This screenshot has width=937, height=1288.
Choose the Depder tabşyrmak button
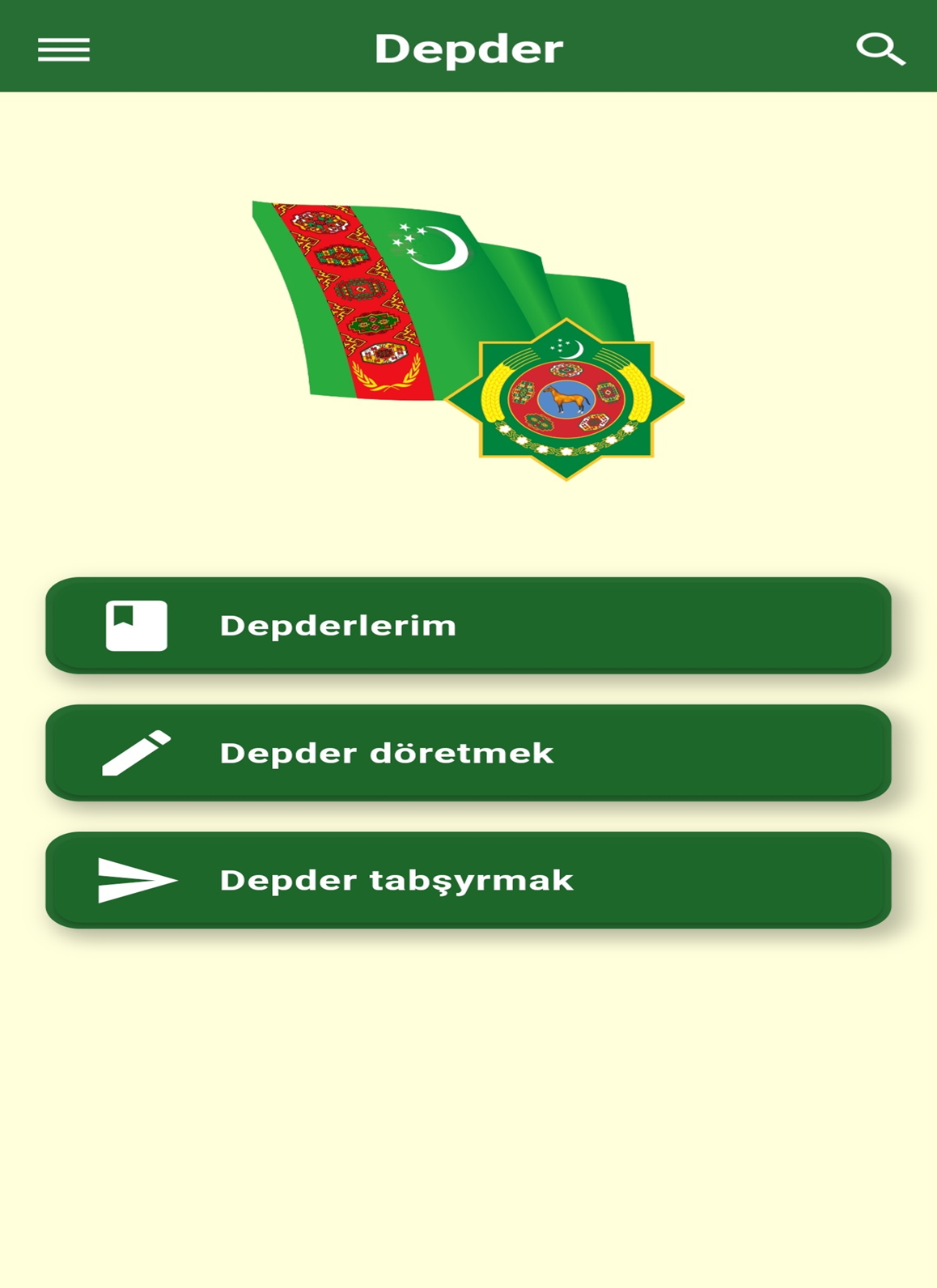pos(468,879)
